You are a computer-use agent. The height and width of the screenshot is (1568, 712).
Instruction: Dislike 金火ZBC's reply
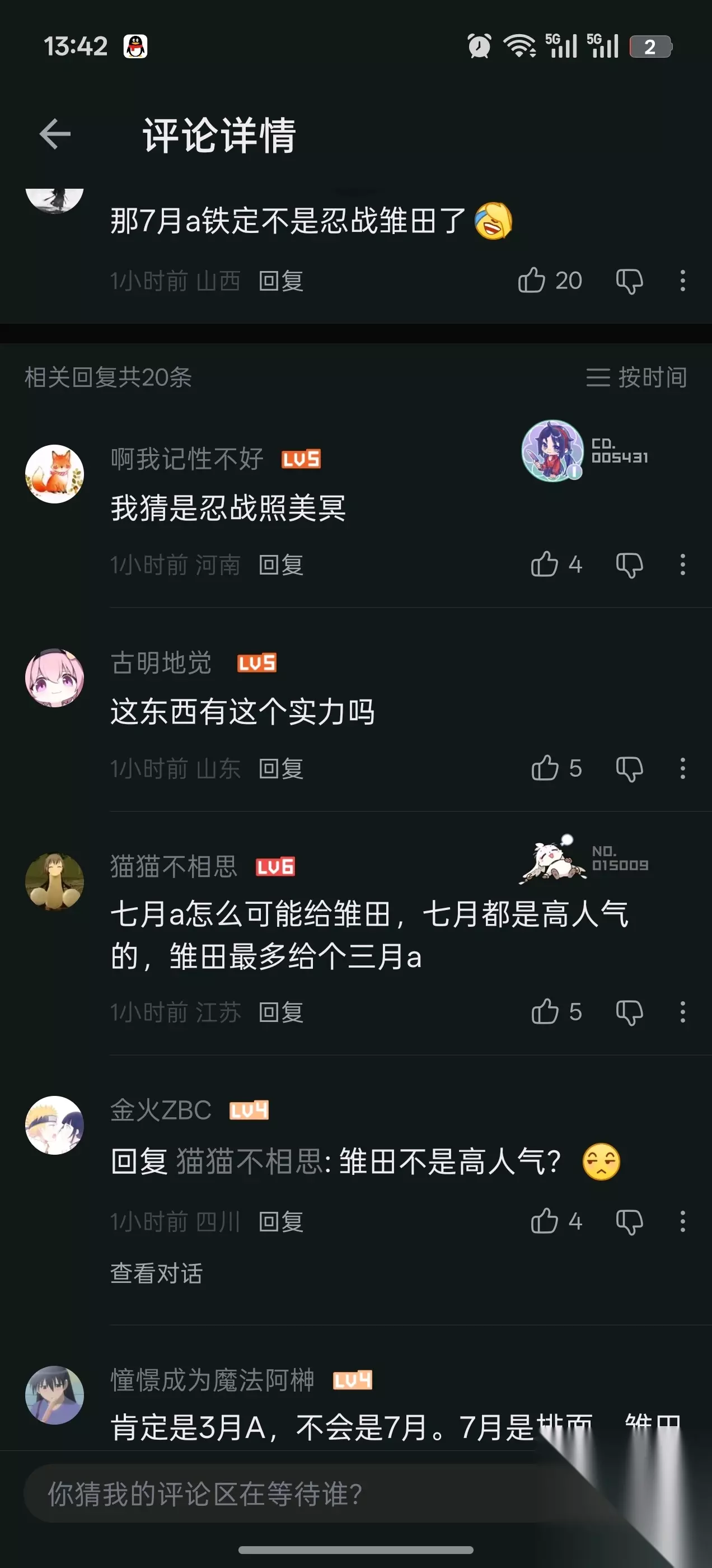pyautogui.click(x=629, y=1222)
